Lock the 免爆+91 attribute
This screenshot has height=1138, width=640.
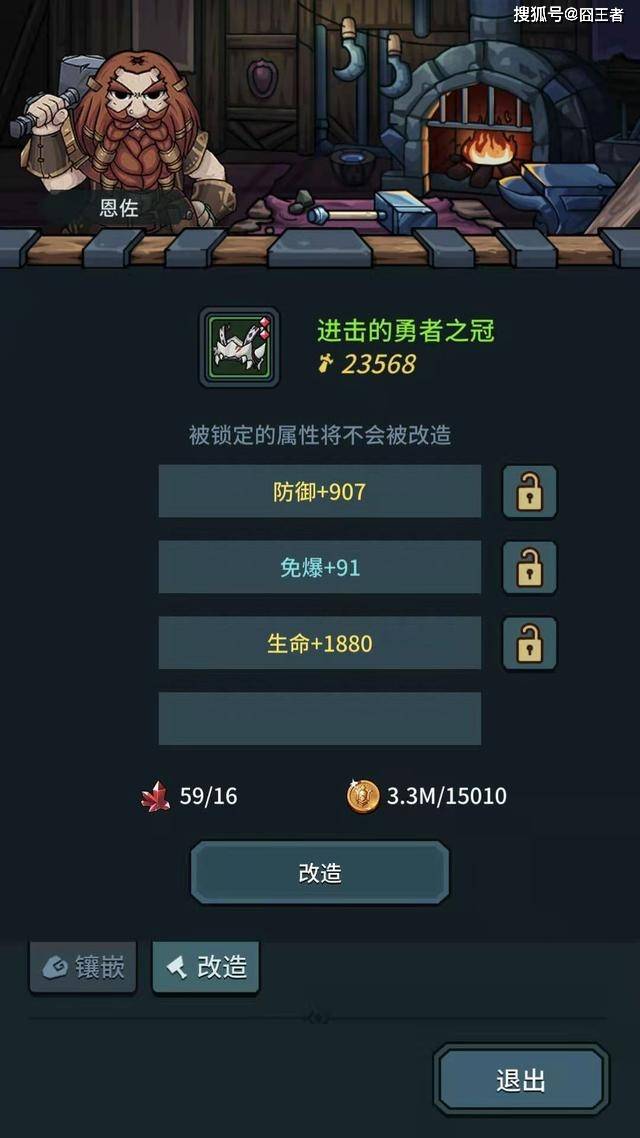tap(530, 568)
